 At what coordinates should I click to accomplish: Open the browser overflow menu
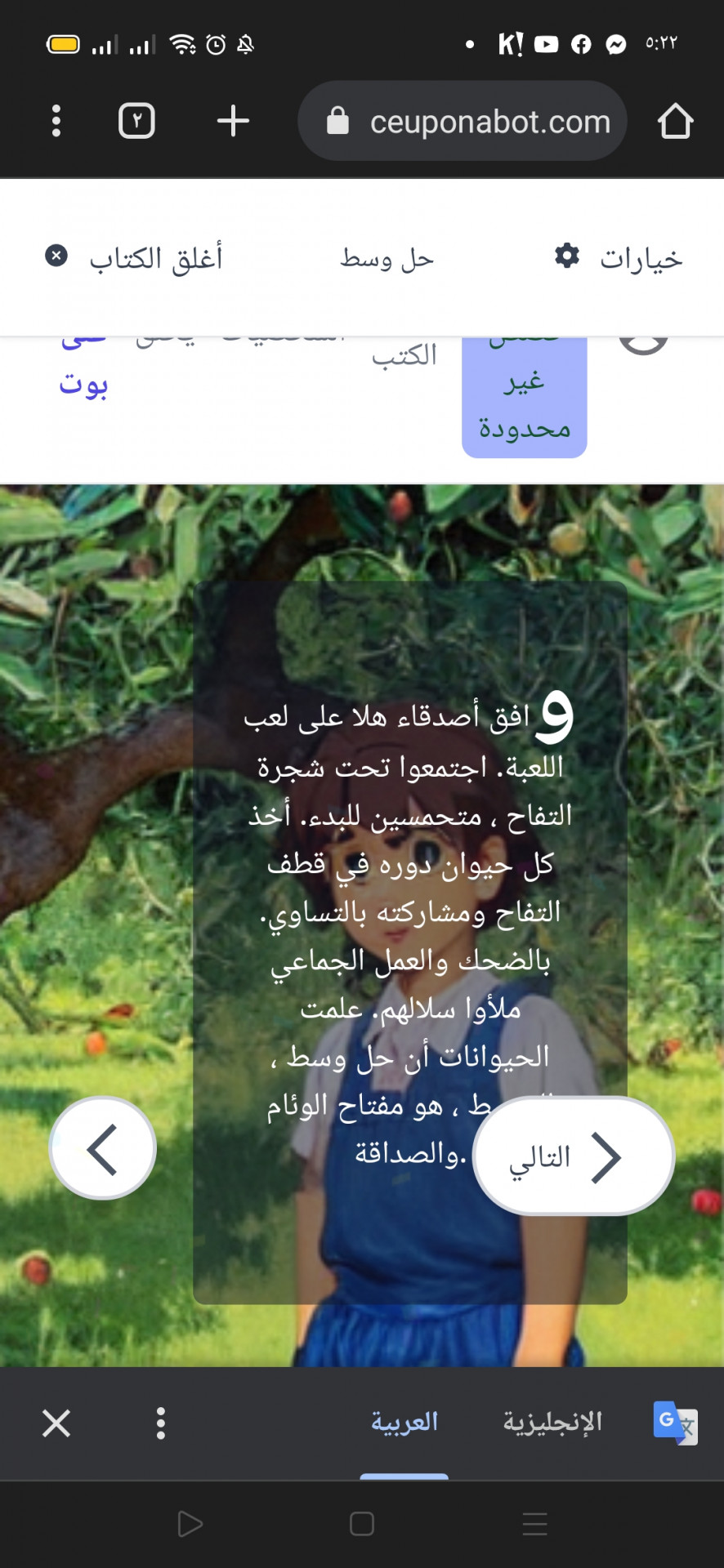point(56,121)
